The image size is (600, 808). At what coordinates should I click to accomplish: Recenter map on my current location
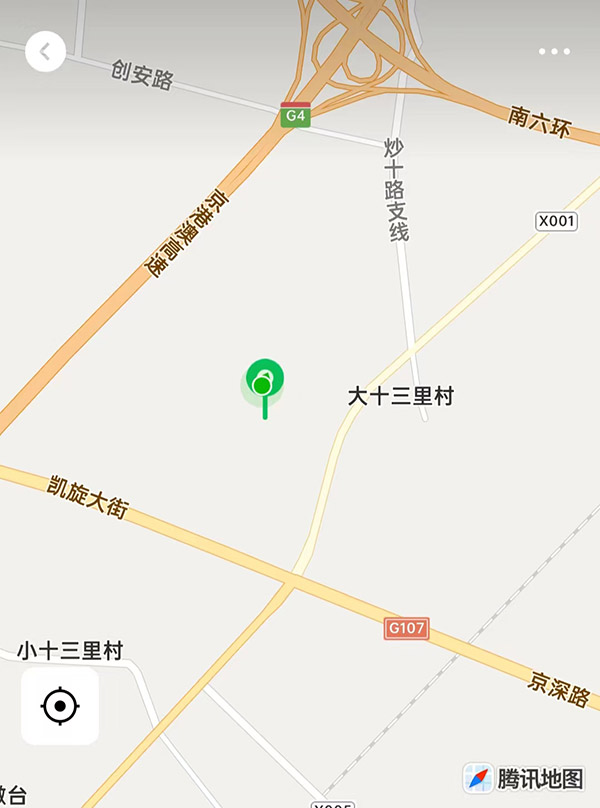click(60, 707)
